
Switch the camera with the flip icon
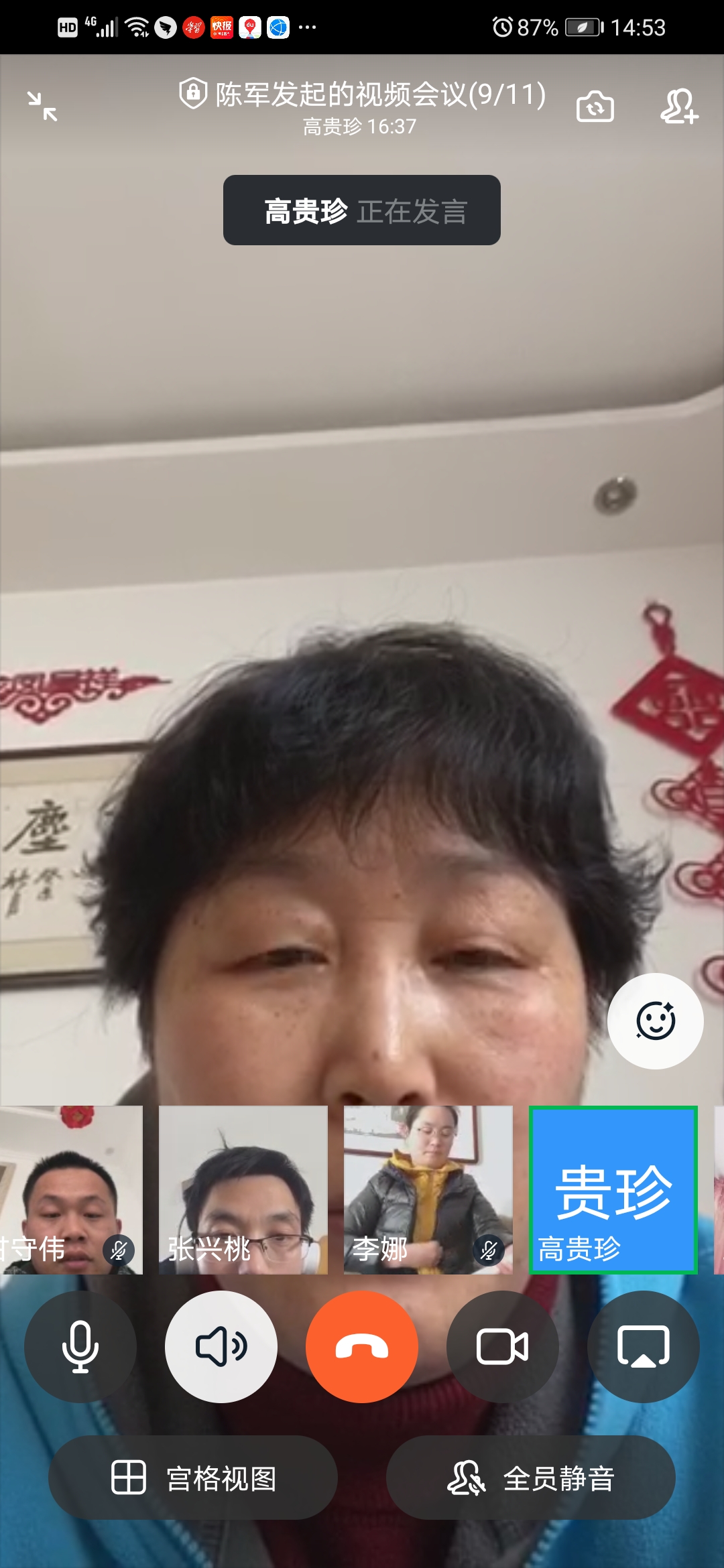coord(595,107)
